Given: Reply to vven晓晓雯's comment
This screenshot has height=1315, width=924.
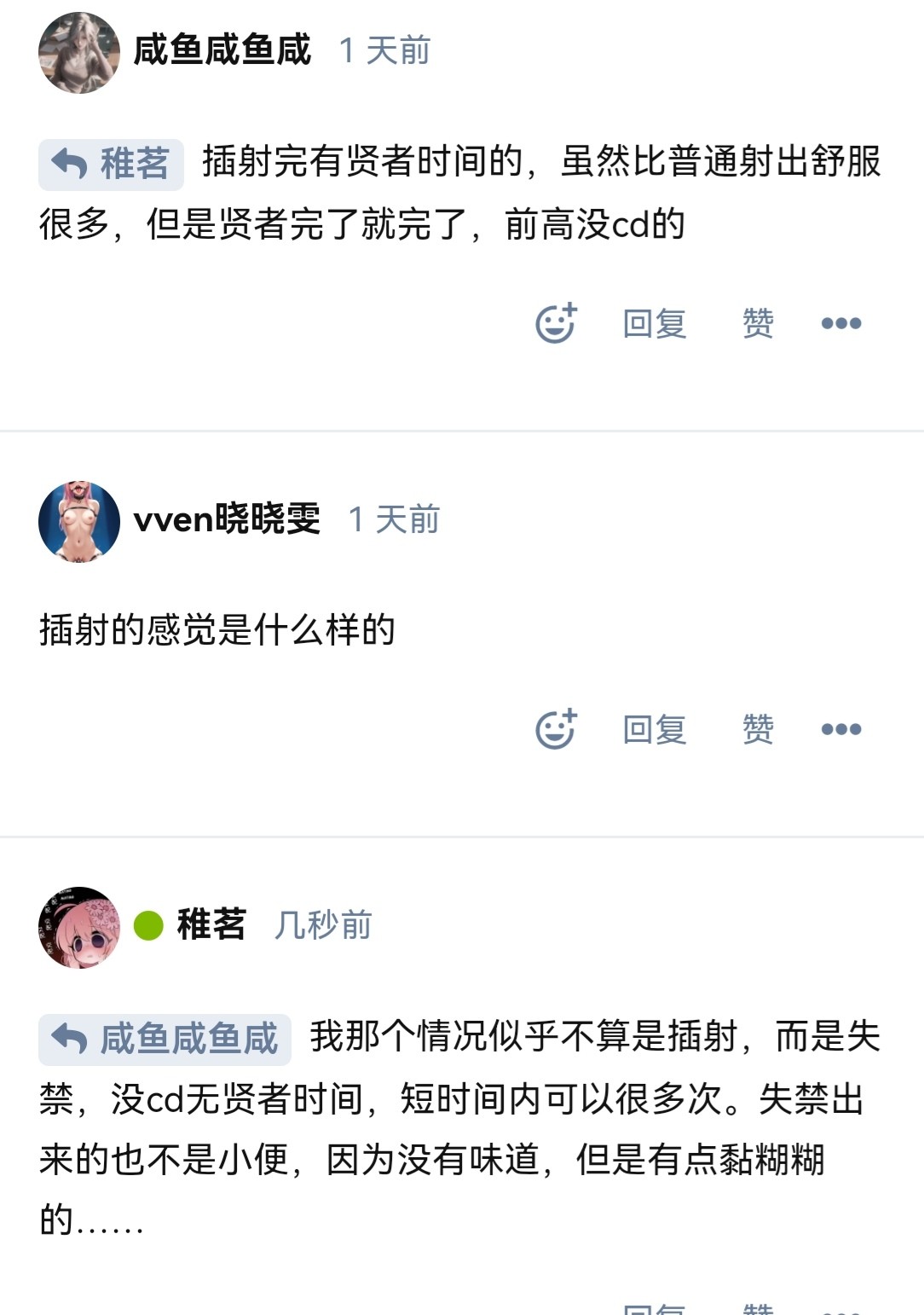Looking at the screenshot, I should click(654, 729).
